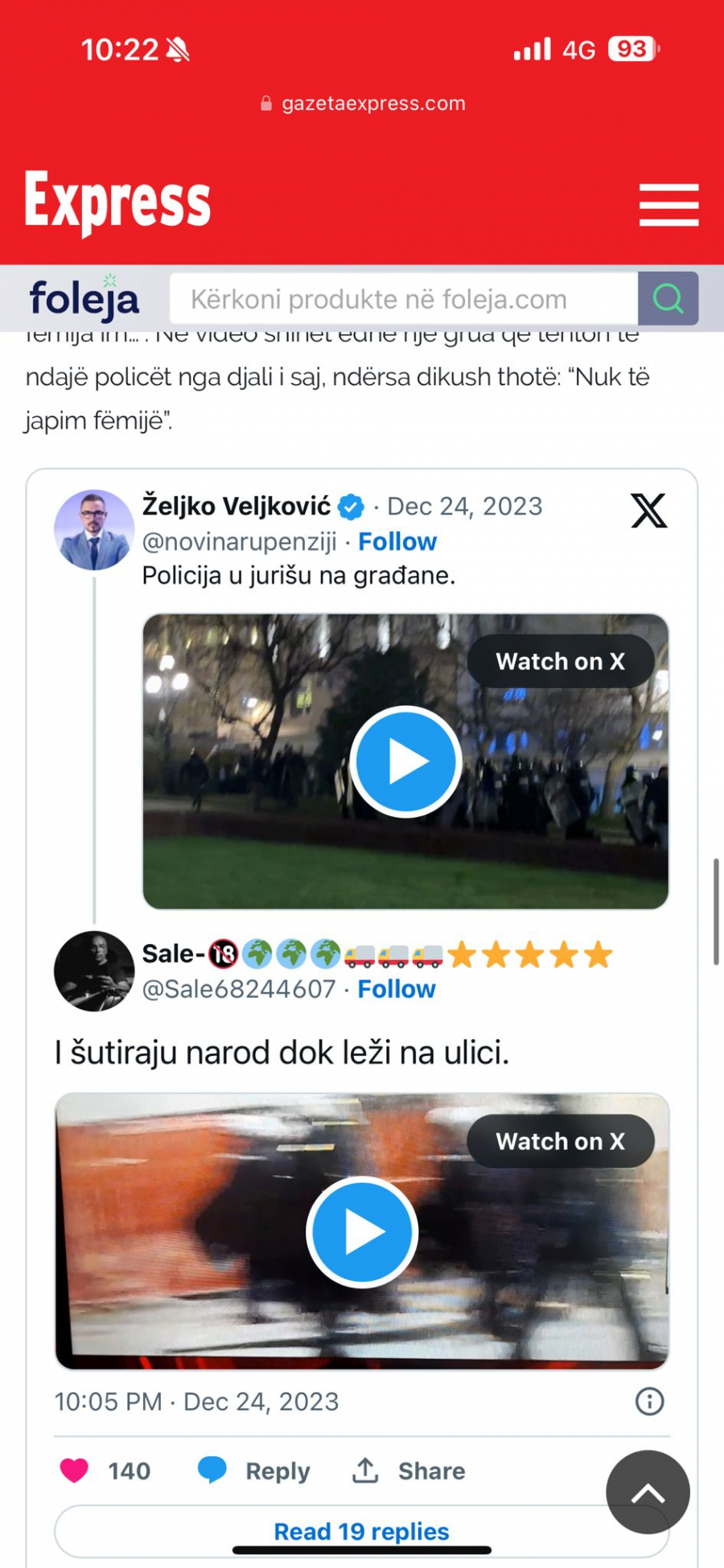Tap the foleja.com search field

403,299
